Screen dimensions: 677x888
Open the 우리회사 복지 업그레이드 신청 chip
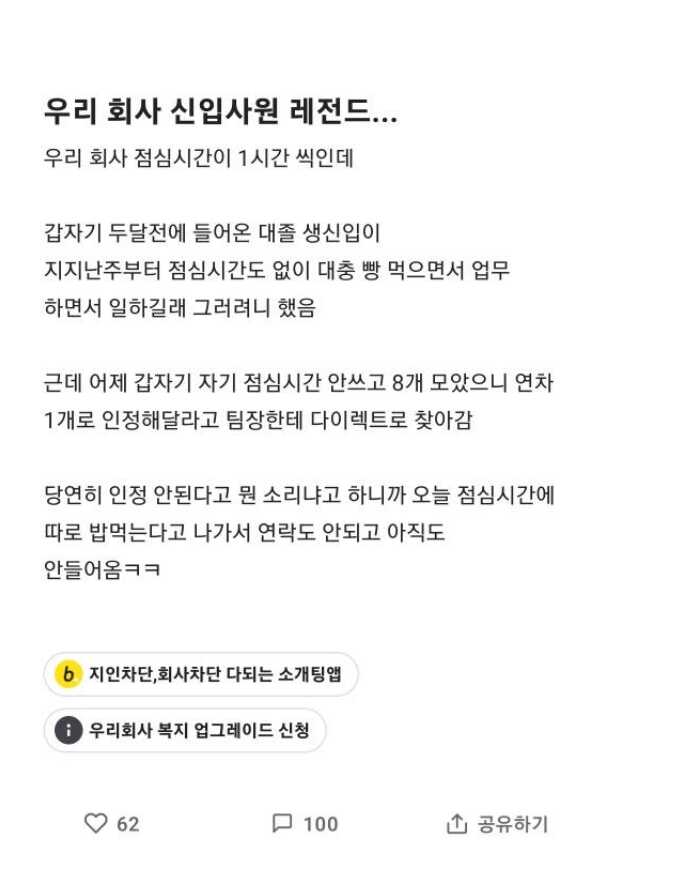(185, 730)
